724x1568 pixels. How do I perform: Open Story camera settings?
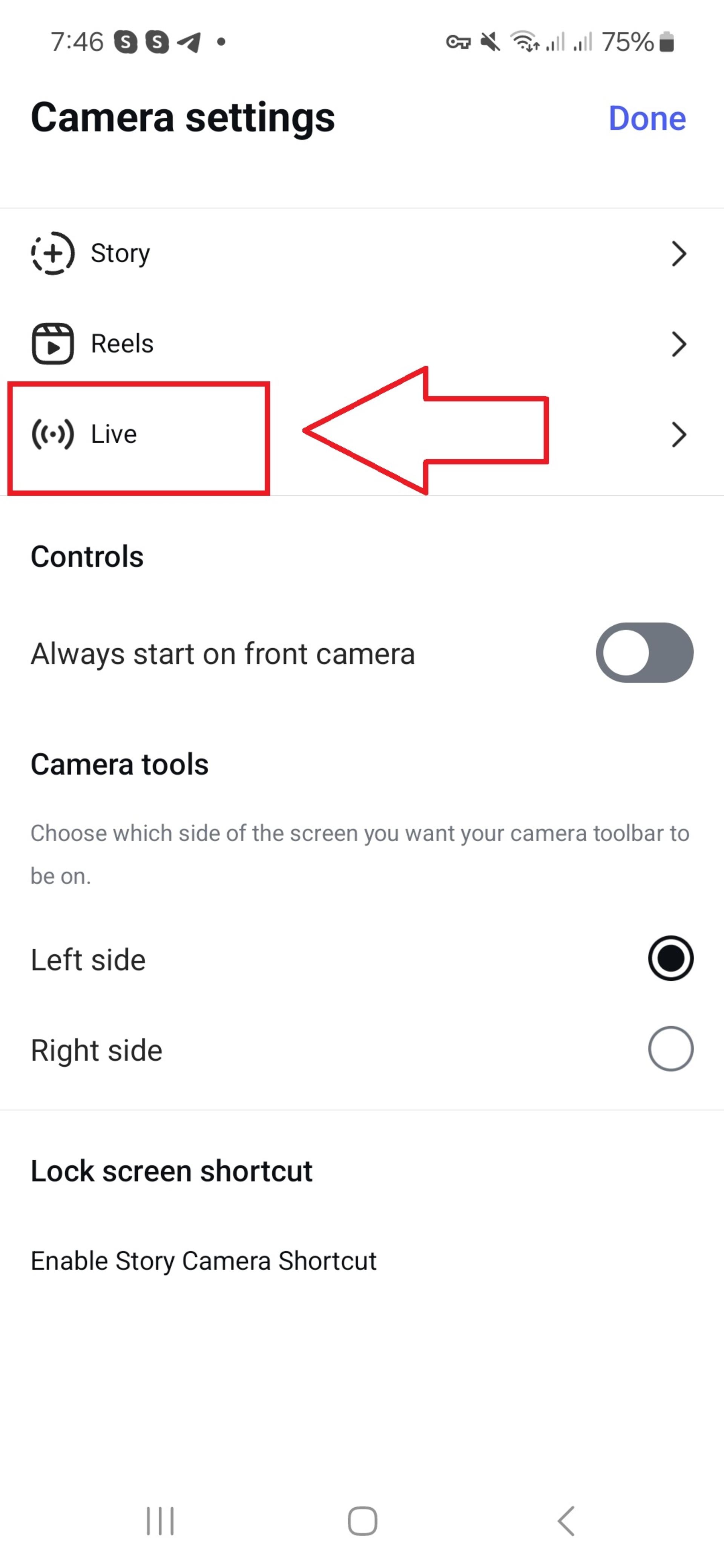tap(362, 253)
